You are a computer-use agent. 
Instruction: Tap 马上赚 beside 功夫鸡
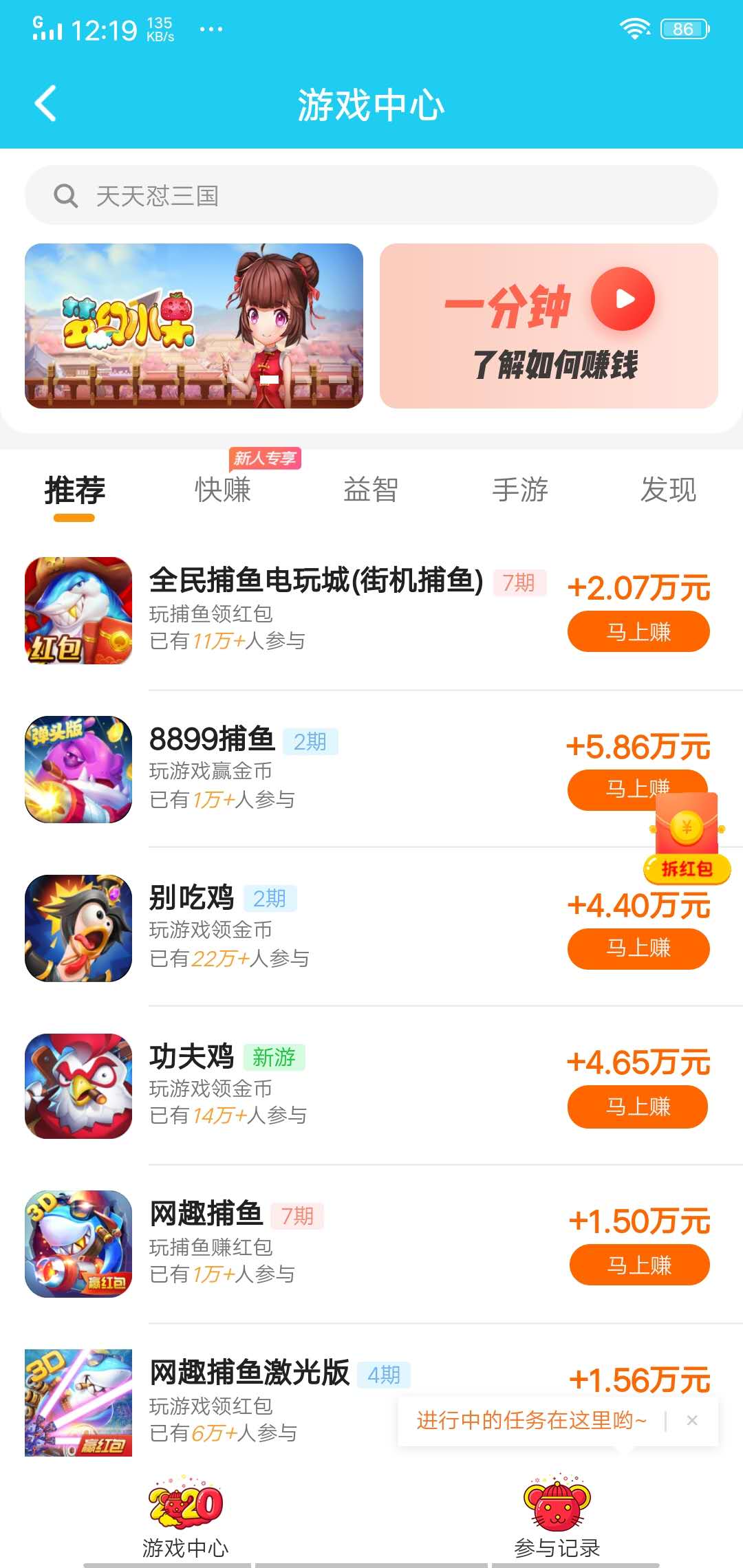point(637,1107)
